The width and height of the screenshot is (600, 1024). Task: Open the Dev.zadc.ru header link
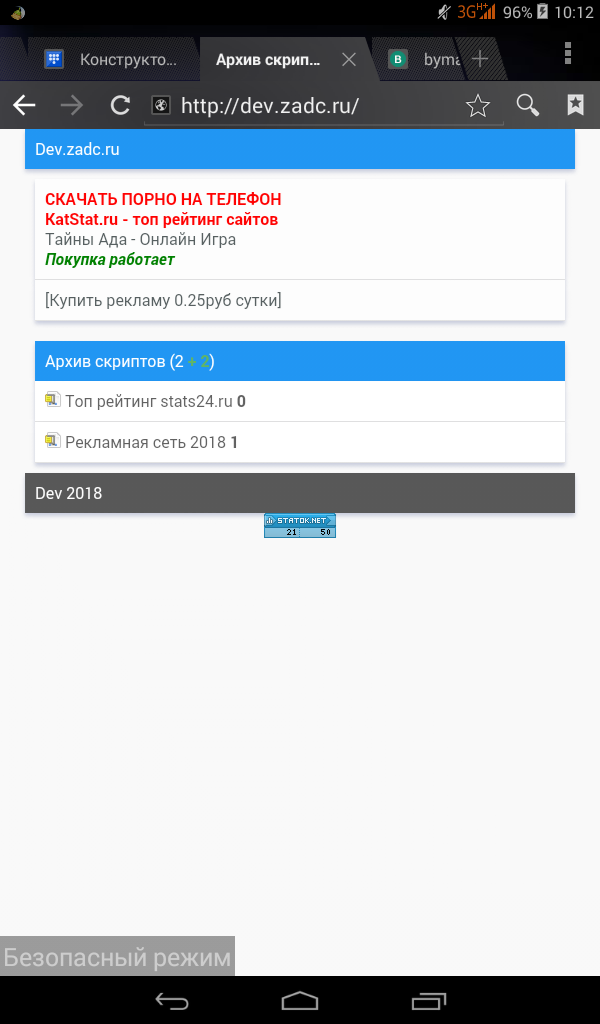tap(77, 150)
